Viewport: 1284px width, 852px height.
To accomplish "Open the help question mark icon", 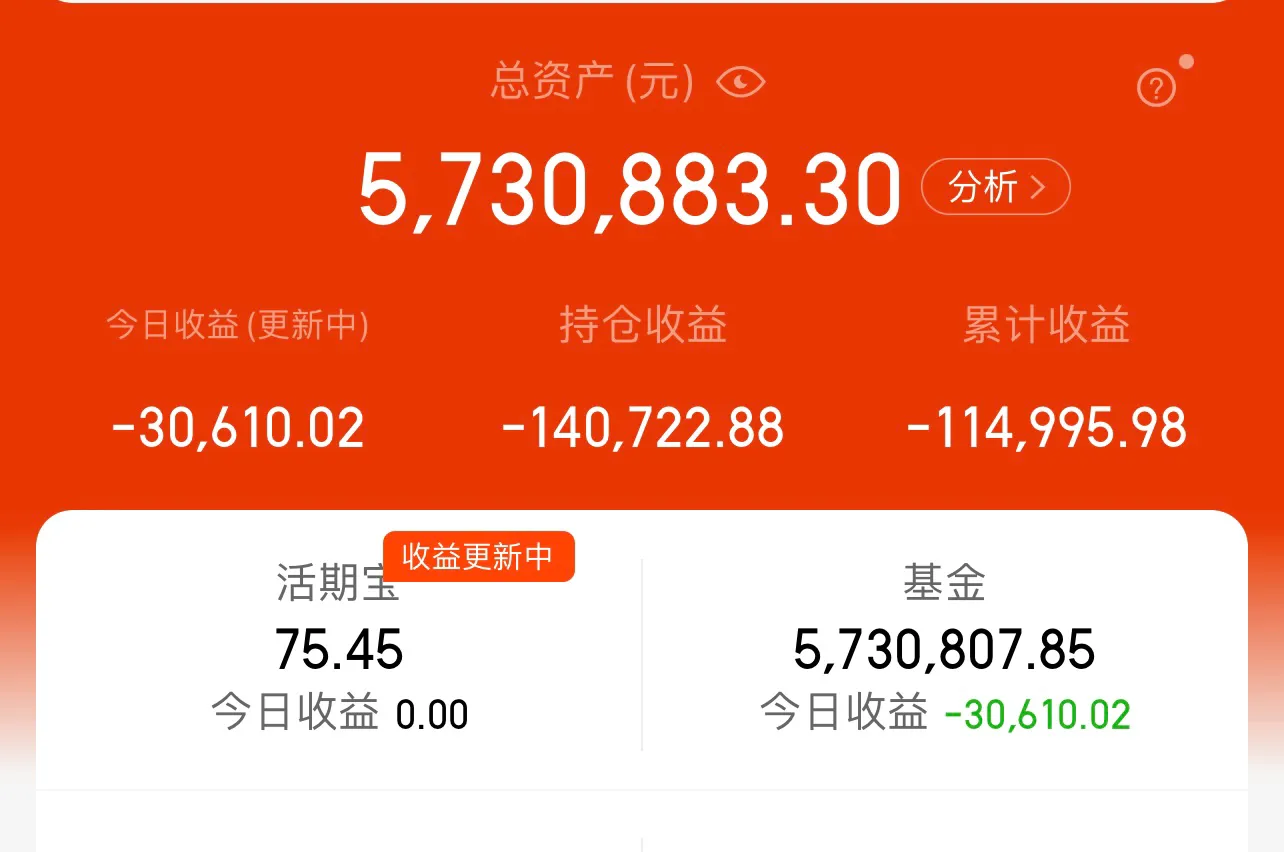I will click(x=1156, y=89).
